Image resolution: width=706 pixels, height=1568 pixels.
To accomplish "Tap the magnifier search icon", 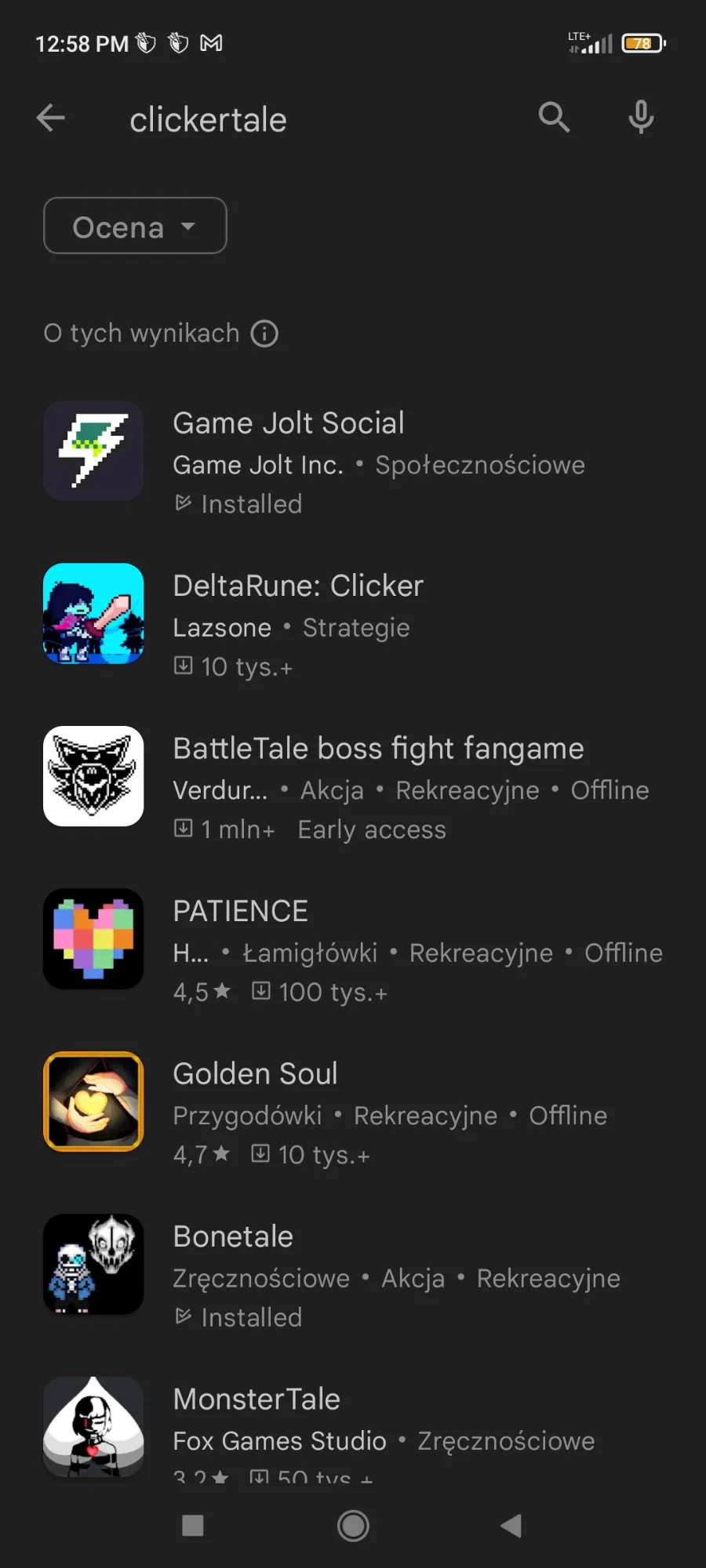I will [554, 118].
